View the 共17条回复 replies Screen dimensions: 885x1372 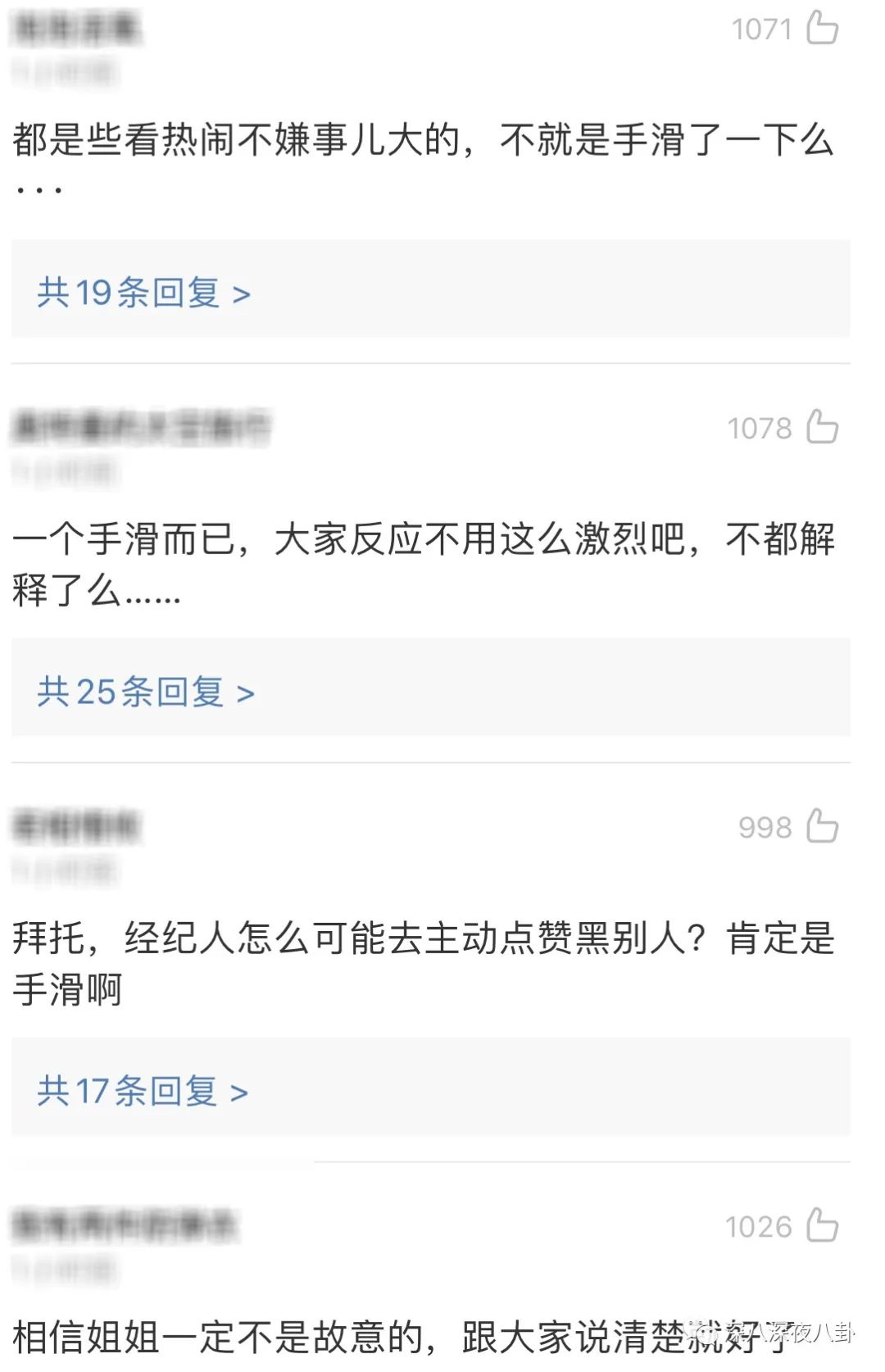coord(143,1091)
